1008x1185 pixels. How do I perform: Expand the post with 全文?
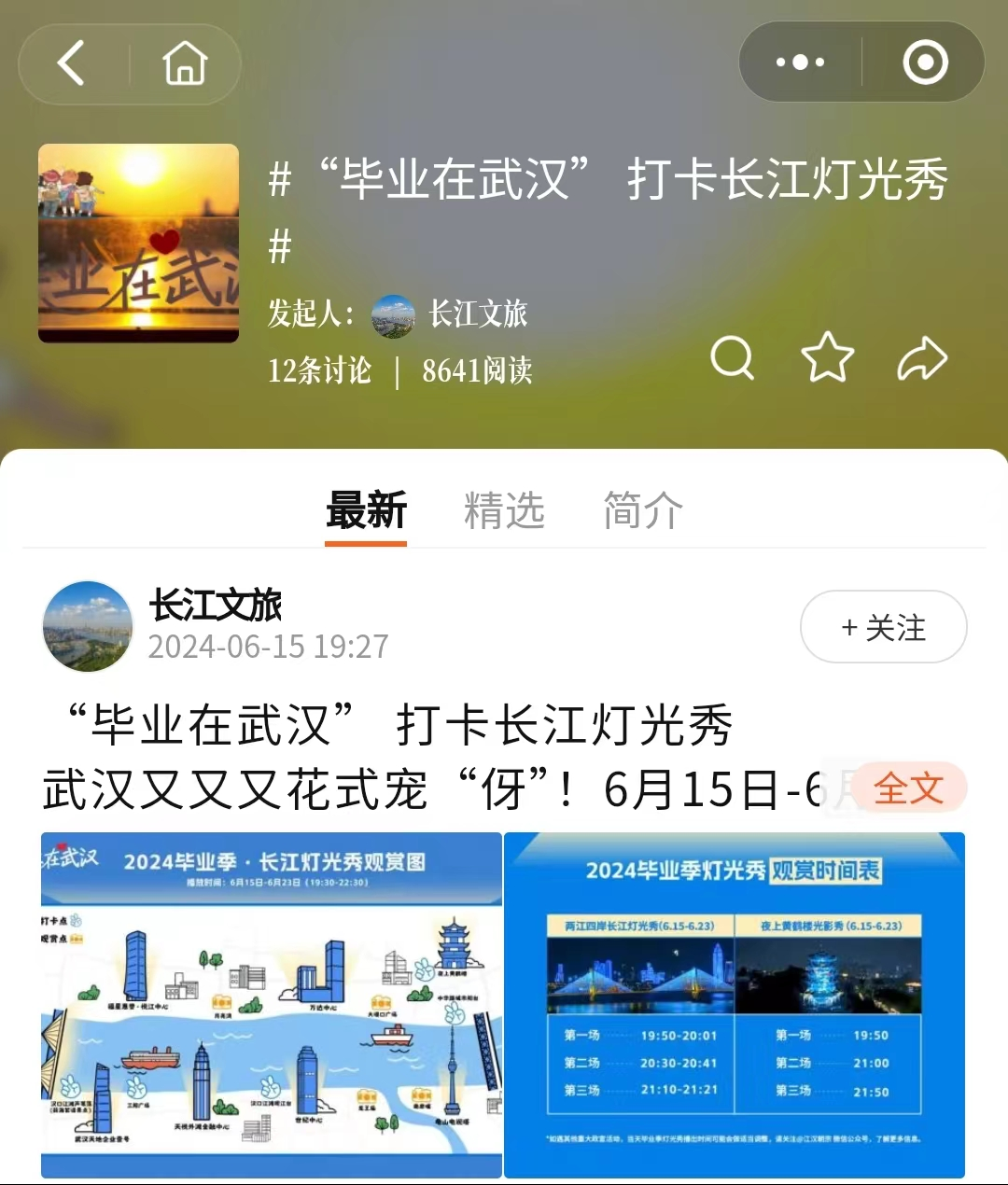pos(908,788)
